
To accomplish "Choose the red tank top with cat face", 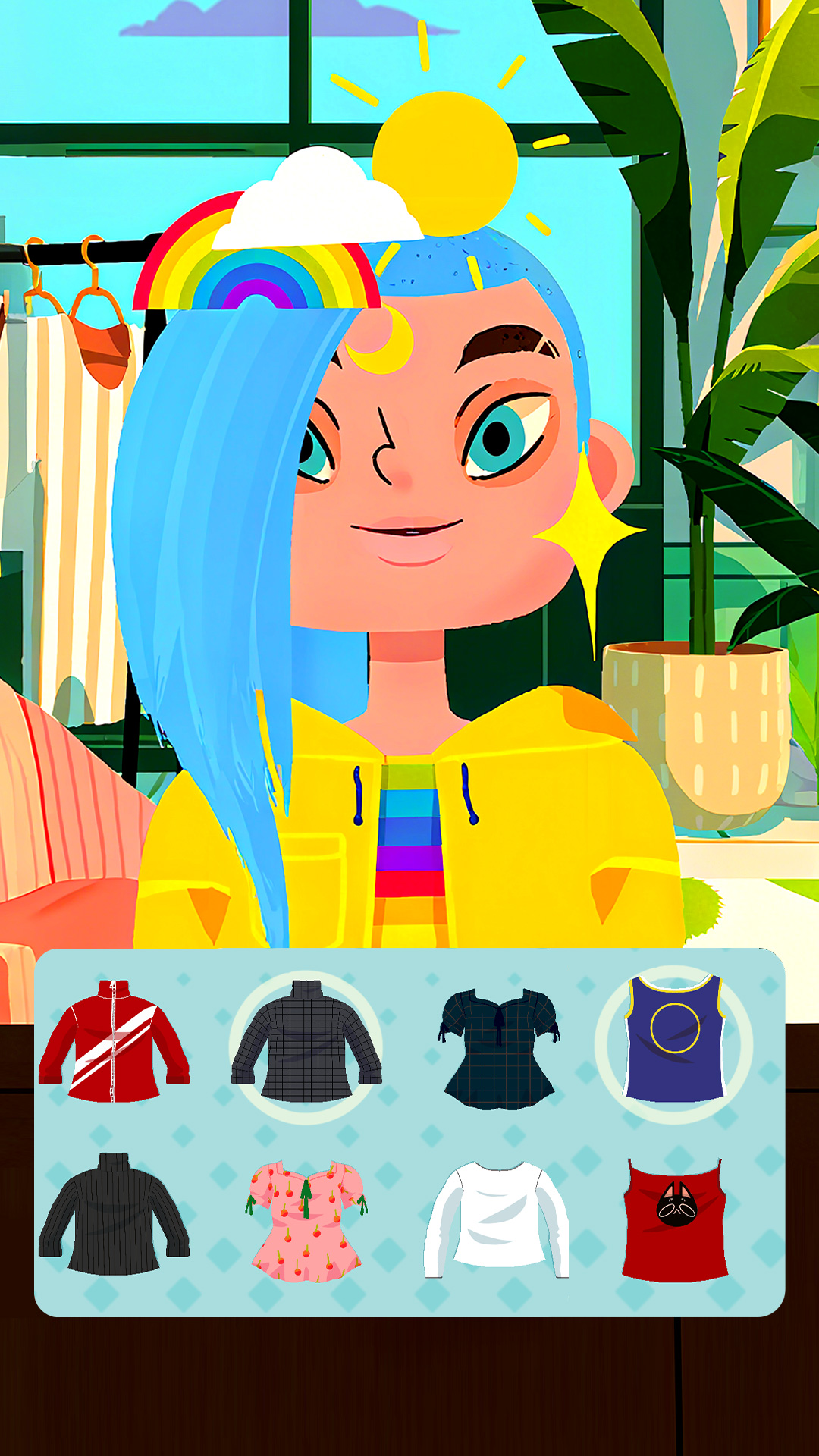I will coord(674,1221).
